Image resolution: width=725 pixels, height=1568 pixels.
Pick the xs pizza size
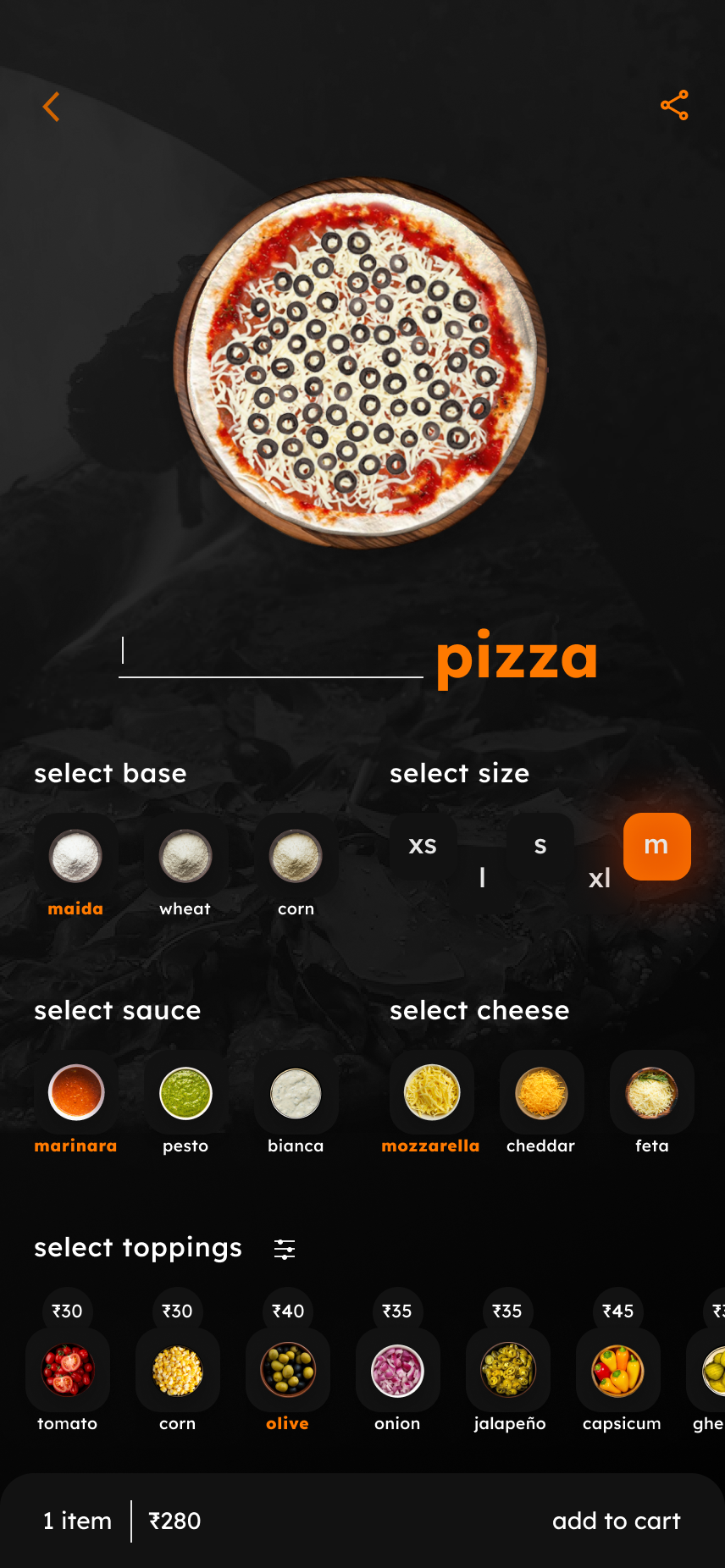point(423,846)
